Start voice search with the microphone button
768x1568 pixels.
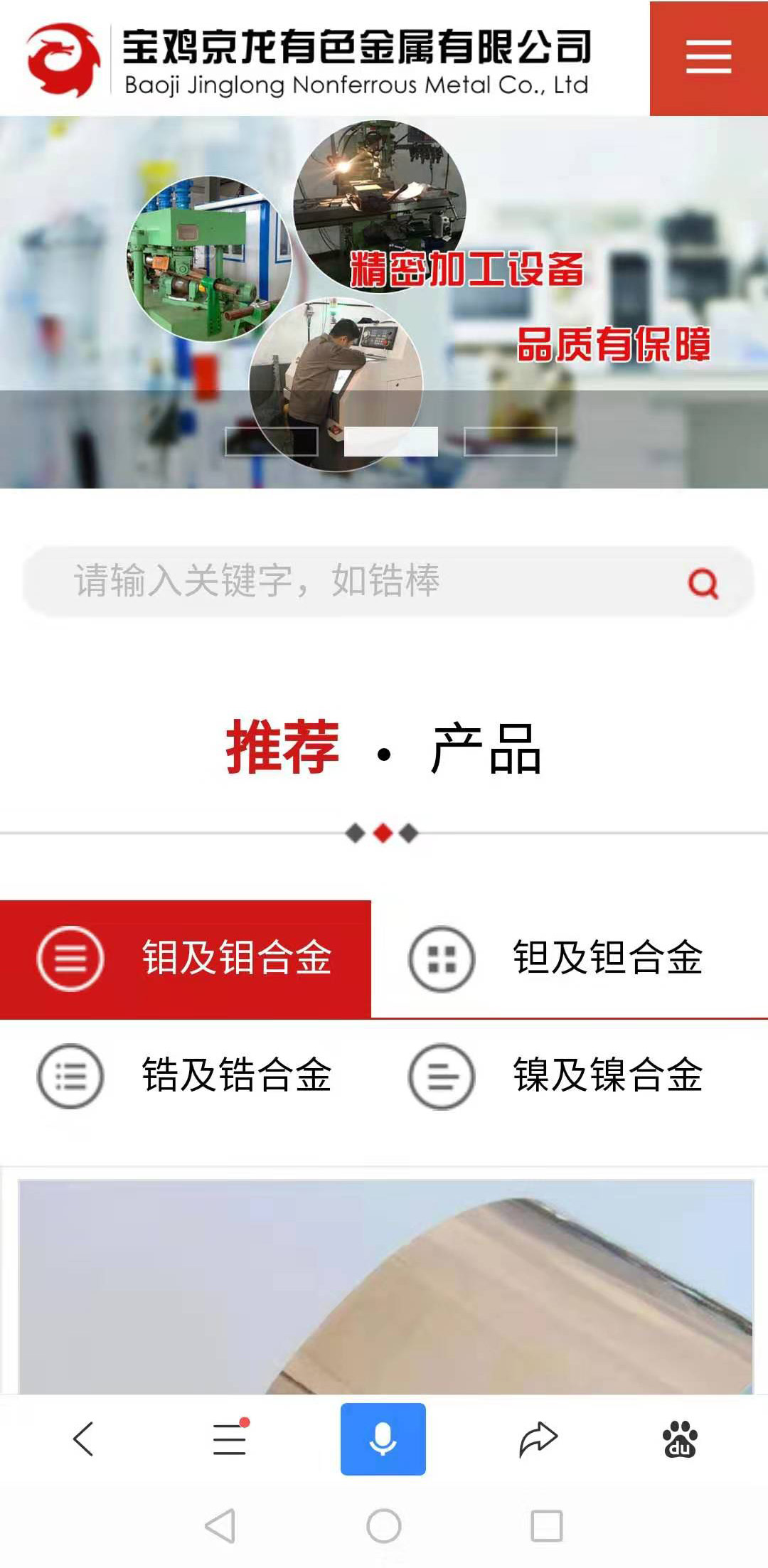click(383, 1439)
